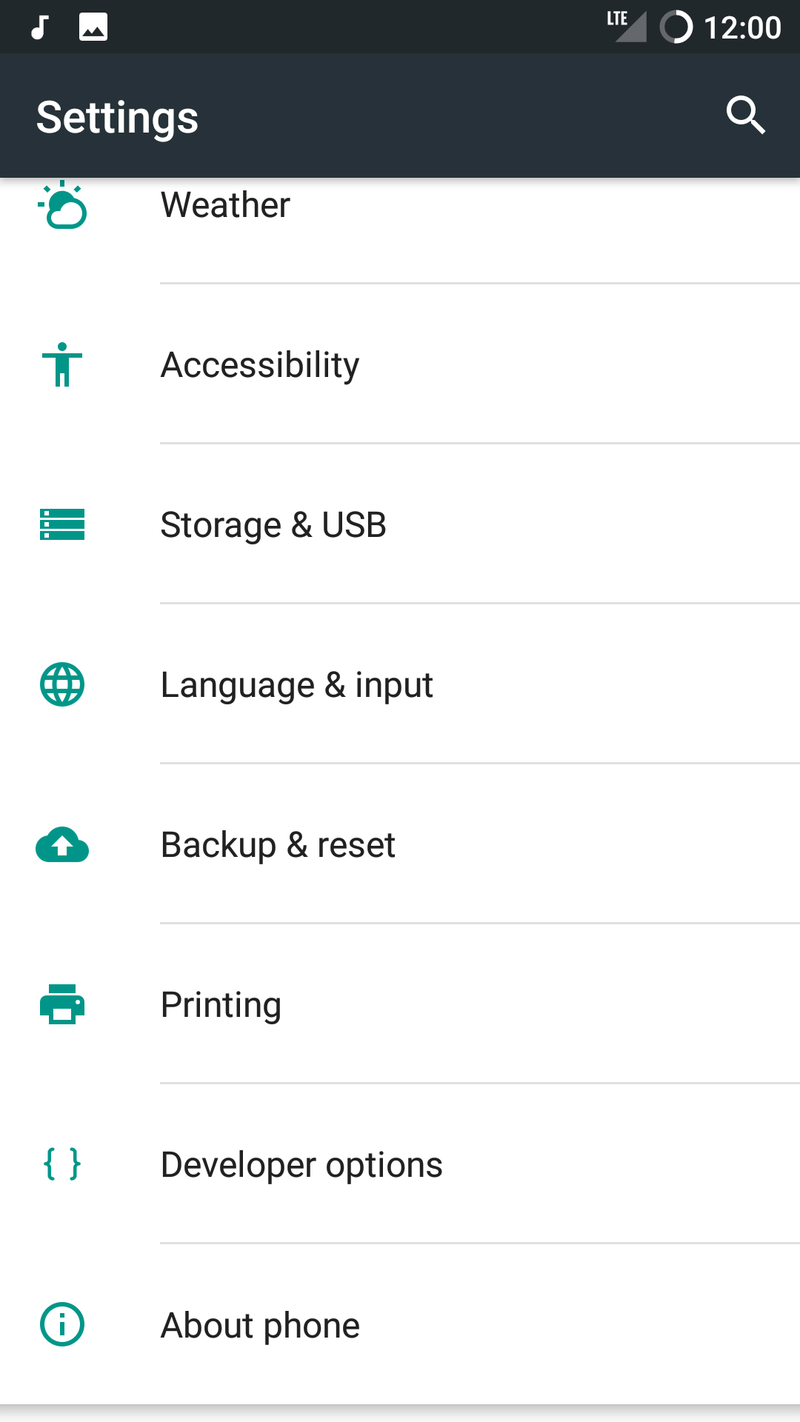Viewport: 800px width, 1422px height.
Task: Open Storage & USB
Action: click(400, 524)
